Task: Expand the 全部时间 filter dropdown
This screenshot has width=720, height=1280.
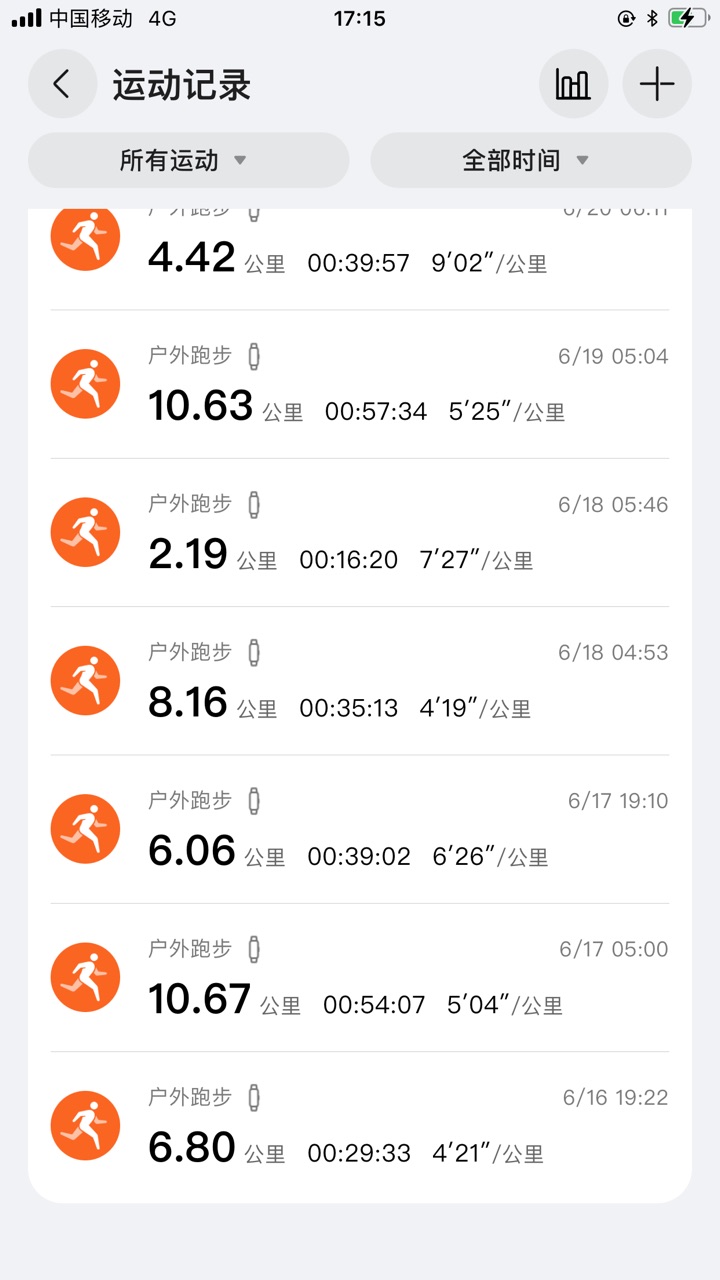Action: [531, 160]
